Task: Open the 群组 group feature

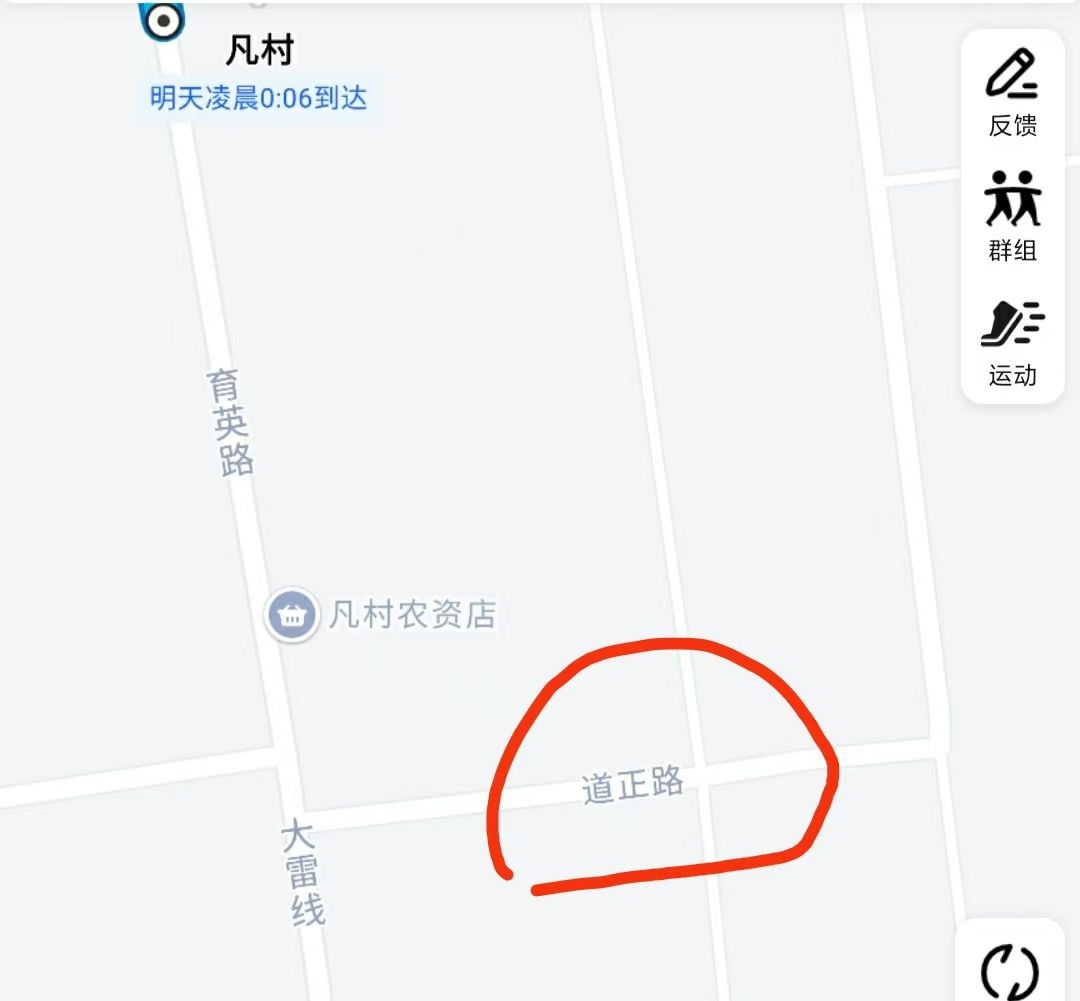Action: (x=1012, y=217)
